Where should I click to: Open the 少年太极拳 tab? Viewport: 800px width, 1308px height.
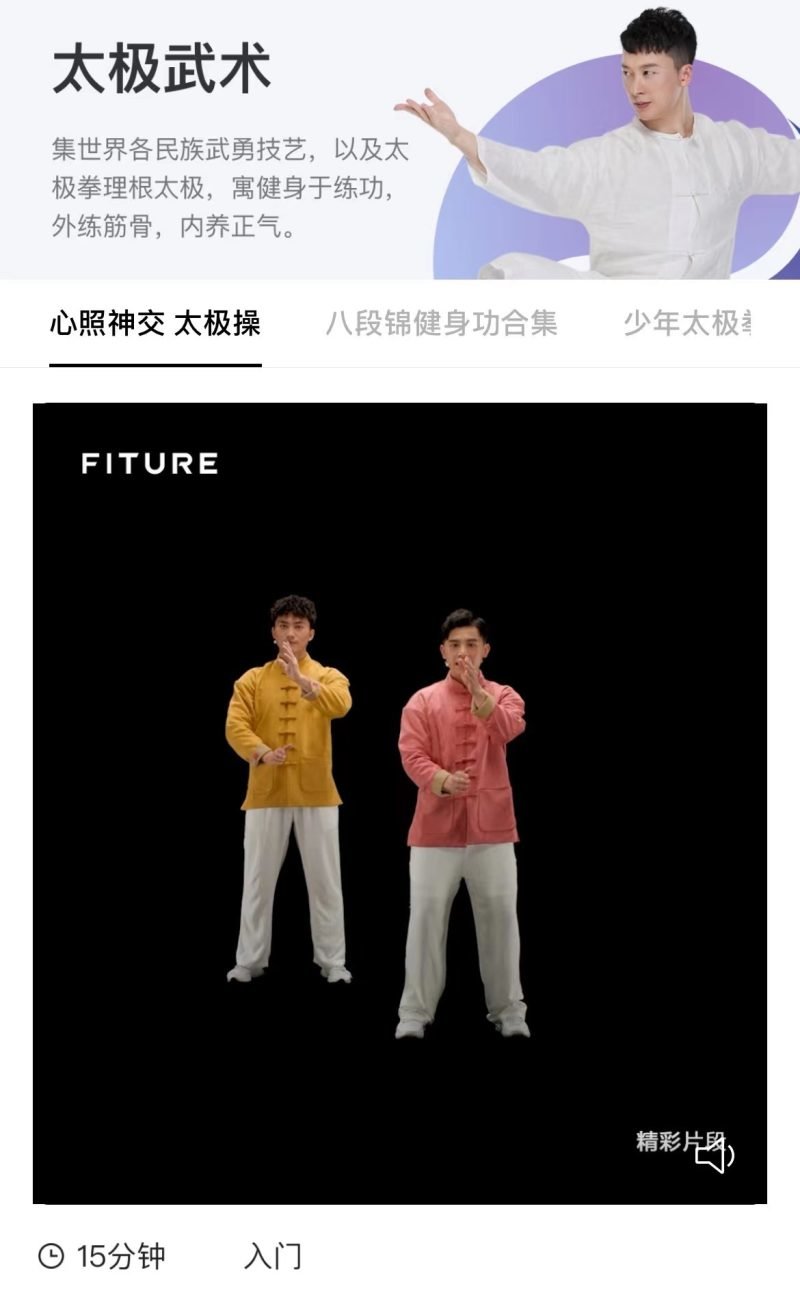686,323
